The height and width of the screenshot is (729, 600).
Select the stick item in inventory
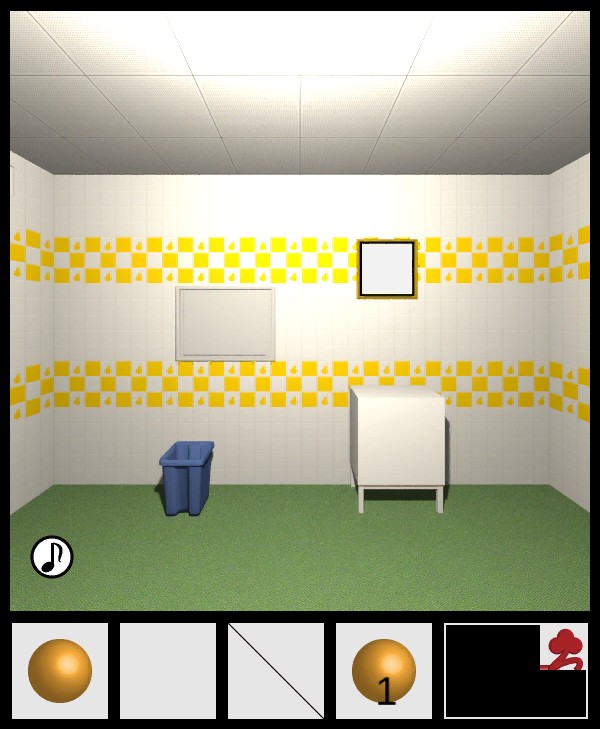click(276, 670)
